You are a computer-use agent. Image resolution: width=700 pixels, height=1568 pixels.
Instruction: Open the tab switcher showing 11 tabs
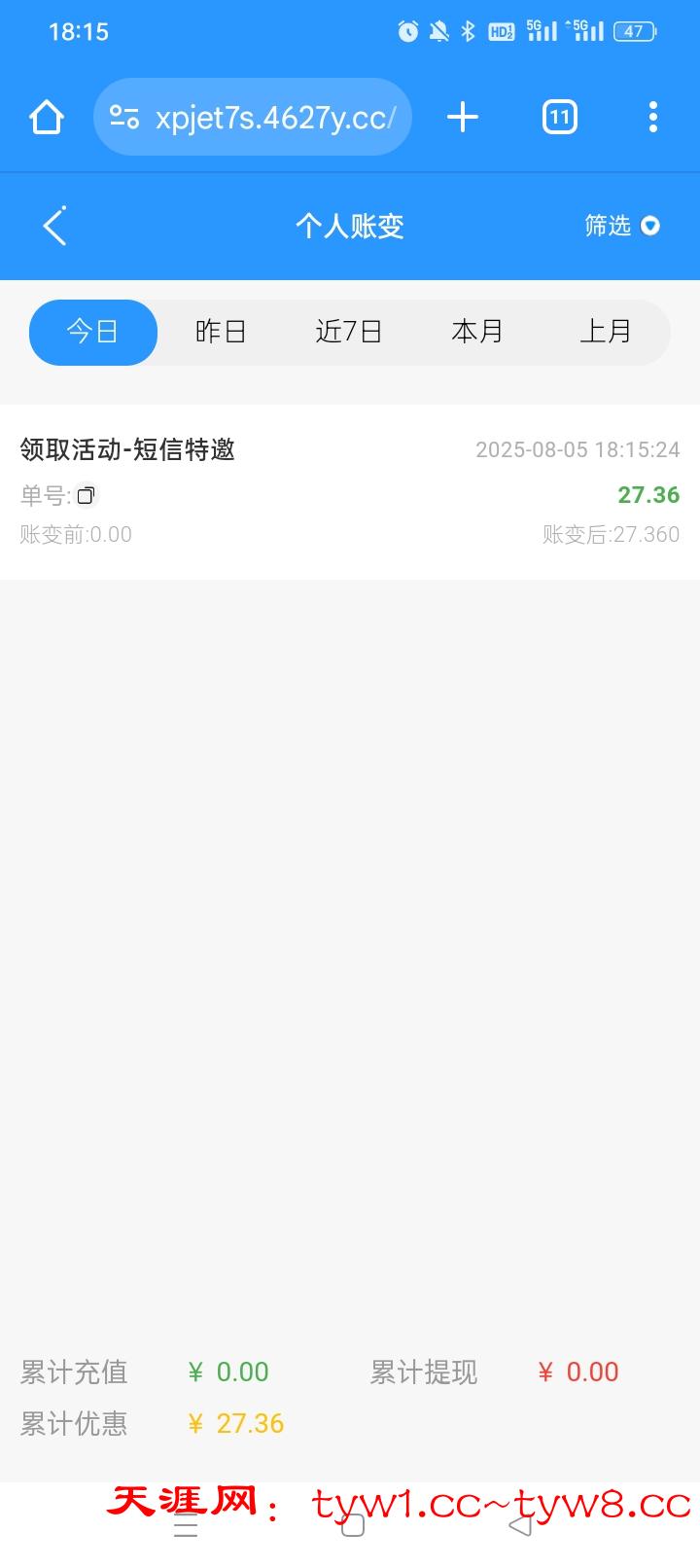558,117
